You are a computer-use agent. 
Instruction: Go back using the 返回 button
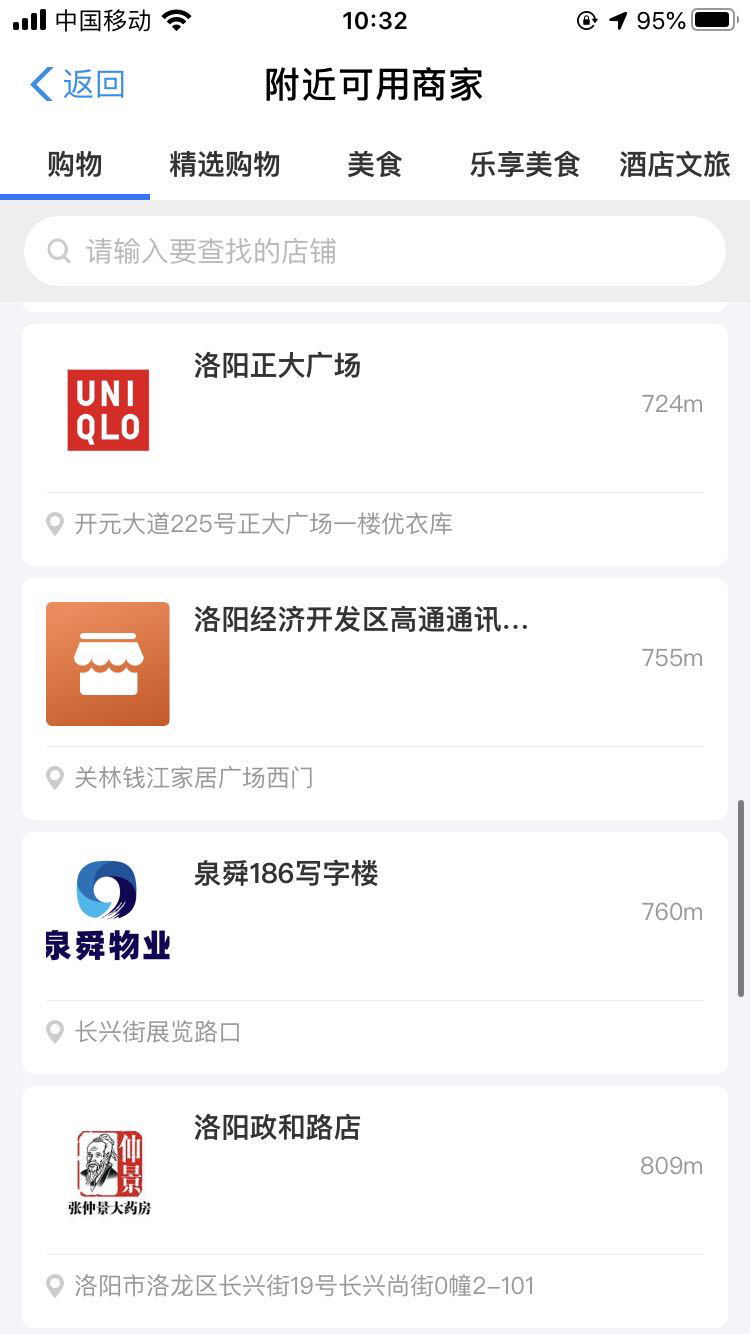pos(78,85)
